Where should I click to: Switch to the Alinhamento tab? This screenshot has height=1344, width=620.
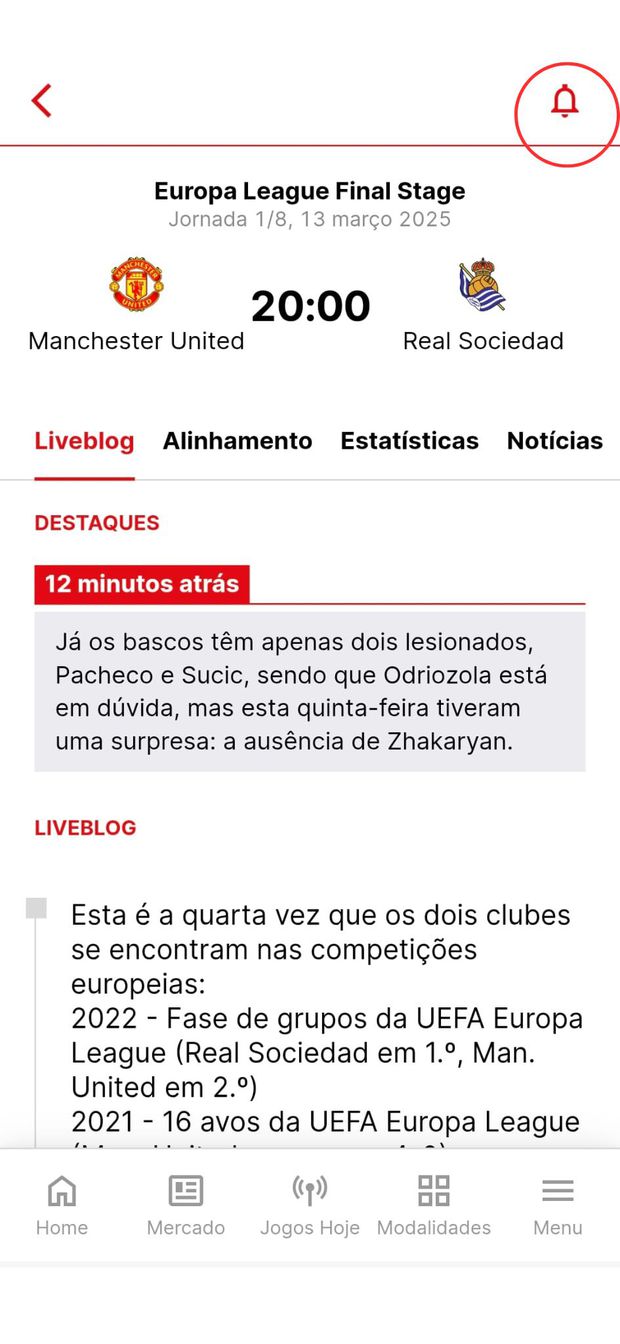pos(237,441)
